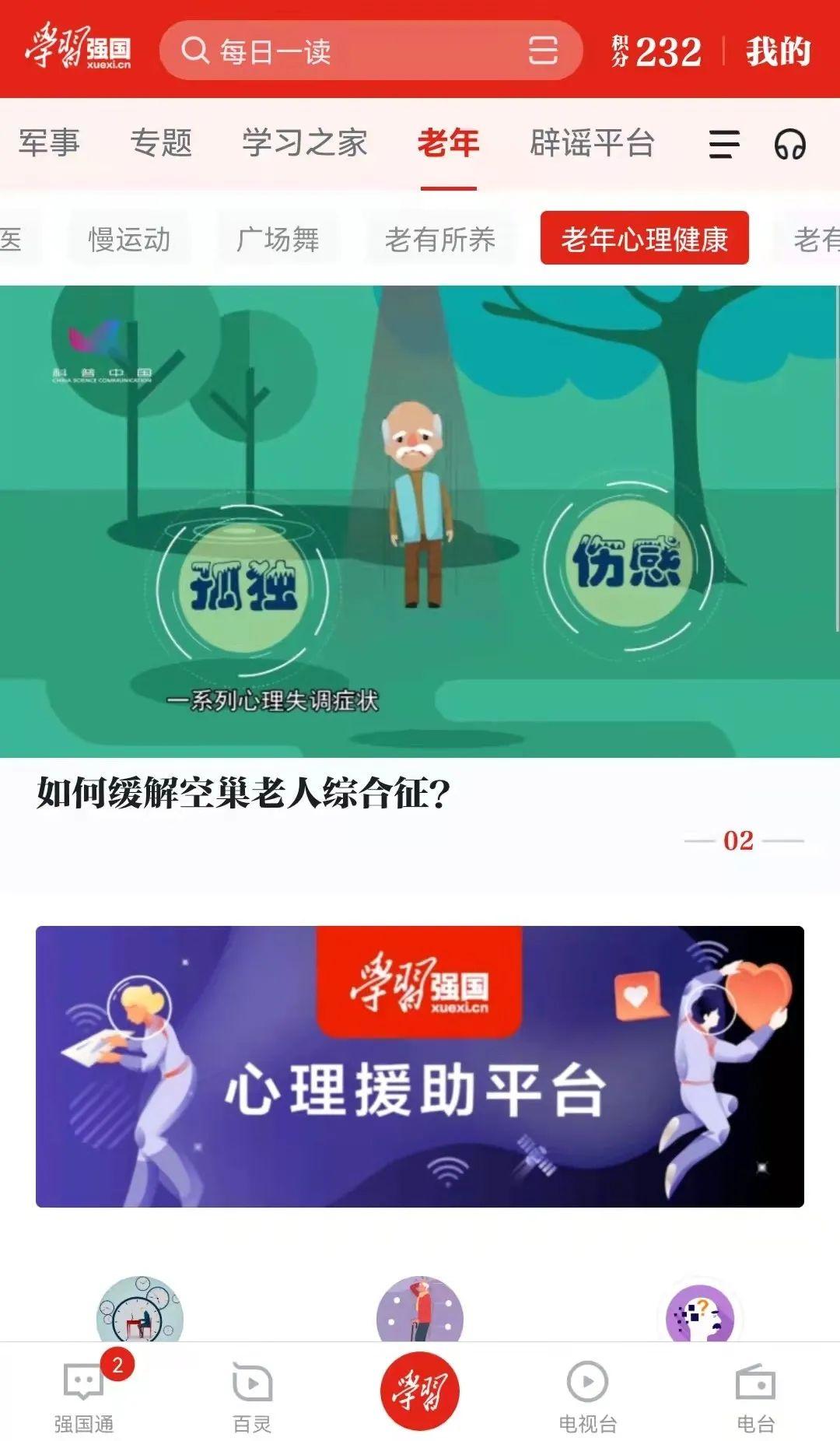This screenshot has height=1441, width=840.
Task: Switch to the 学习之家 tab
Action: 304,143
